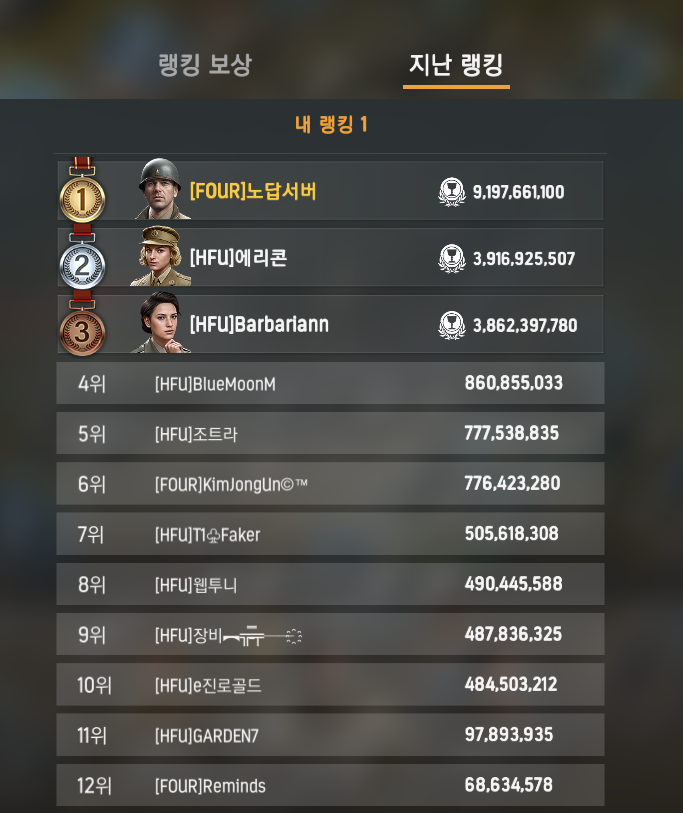View the 7위 player [HFU]T1 Faker
This screenshot has height=813, width=683.
point(330,534)
